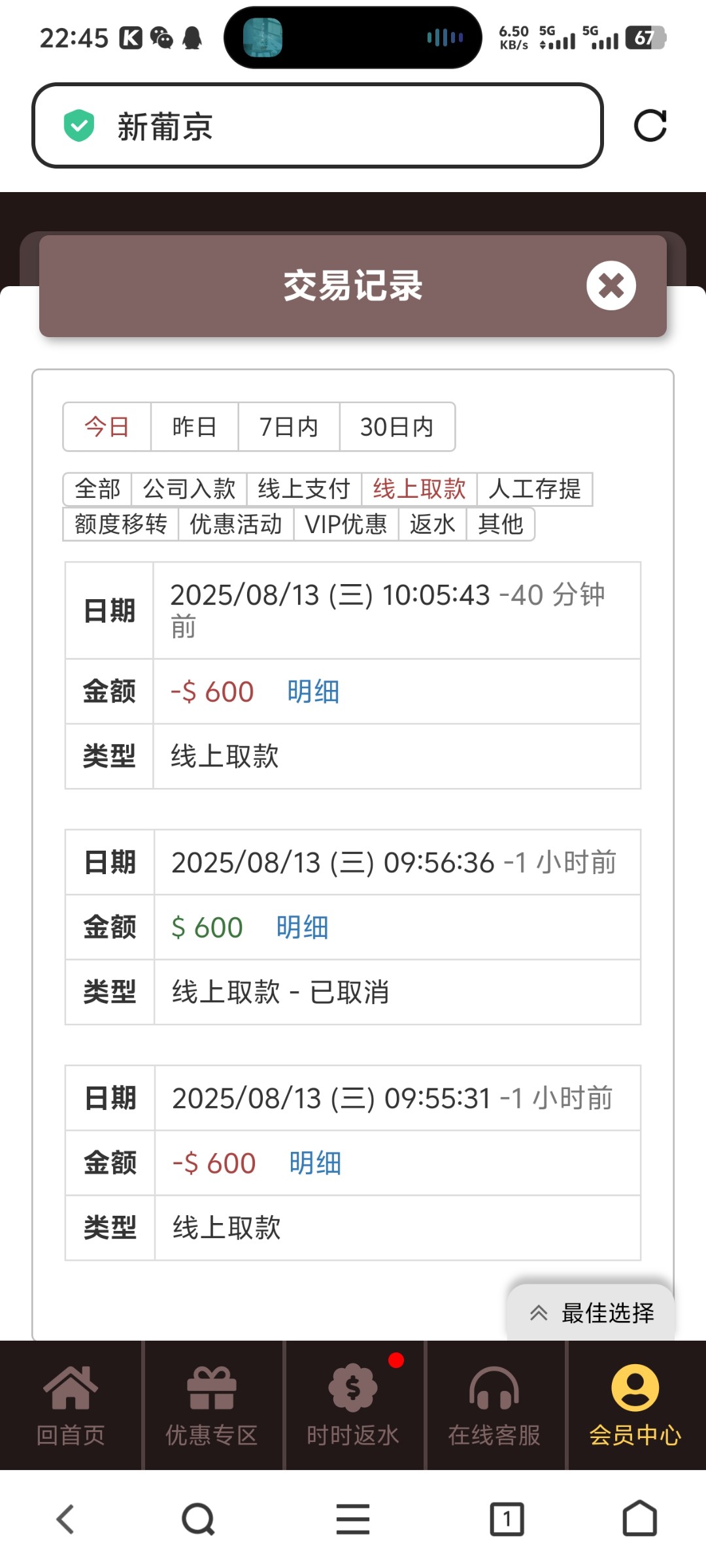Show 人工存提 transactions
This screenshot has height=1568, width=706.
click(534, 489)
